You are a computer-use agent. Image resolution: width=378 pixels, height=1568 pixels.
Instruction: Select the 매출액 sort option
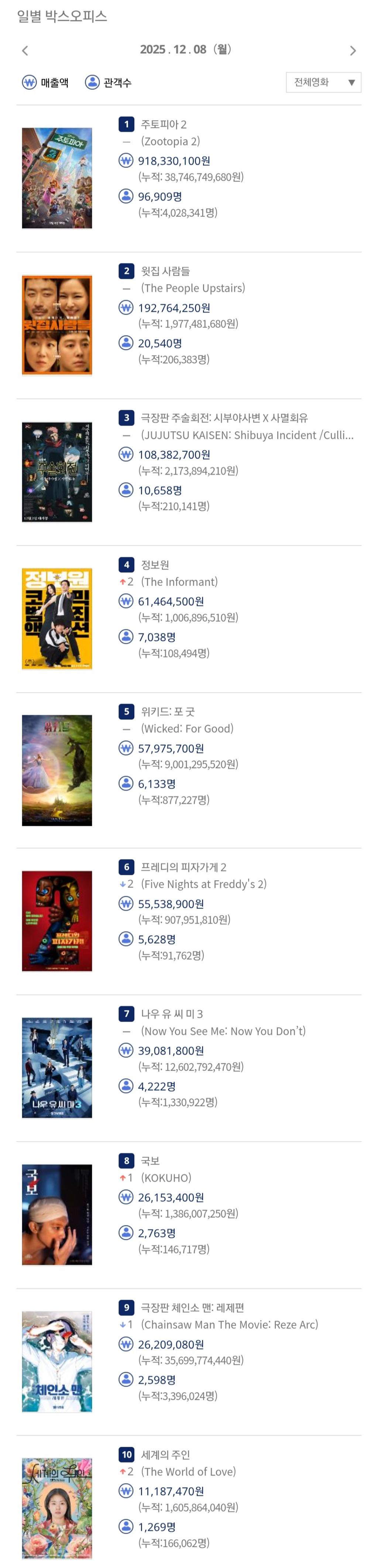(x=45, y=82)
